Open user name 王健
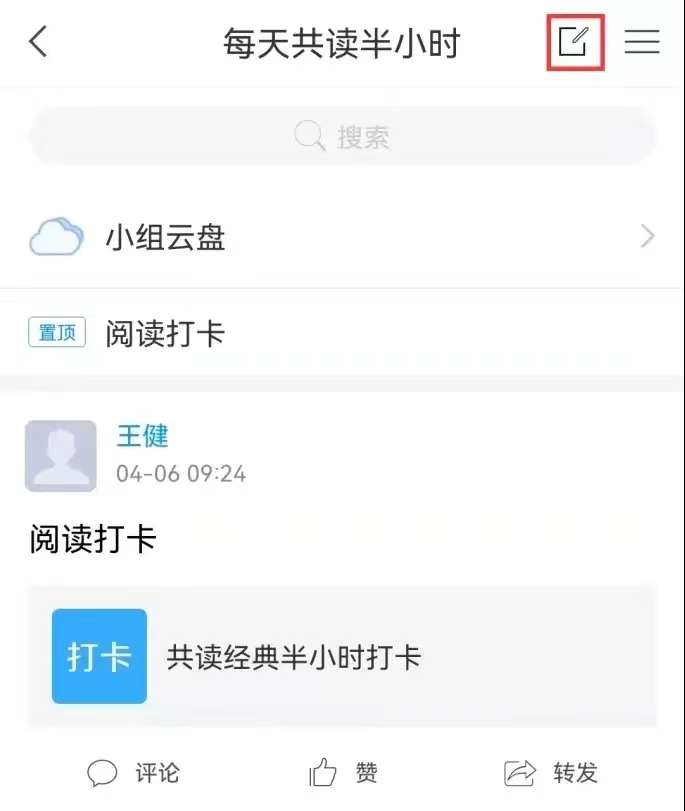Screen dimensions: 685x811 pyautogui.click(x=143, y=436)
